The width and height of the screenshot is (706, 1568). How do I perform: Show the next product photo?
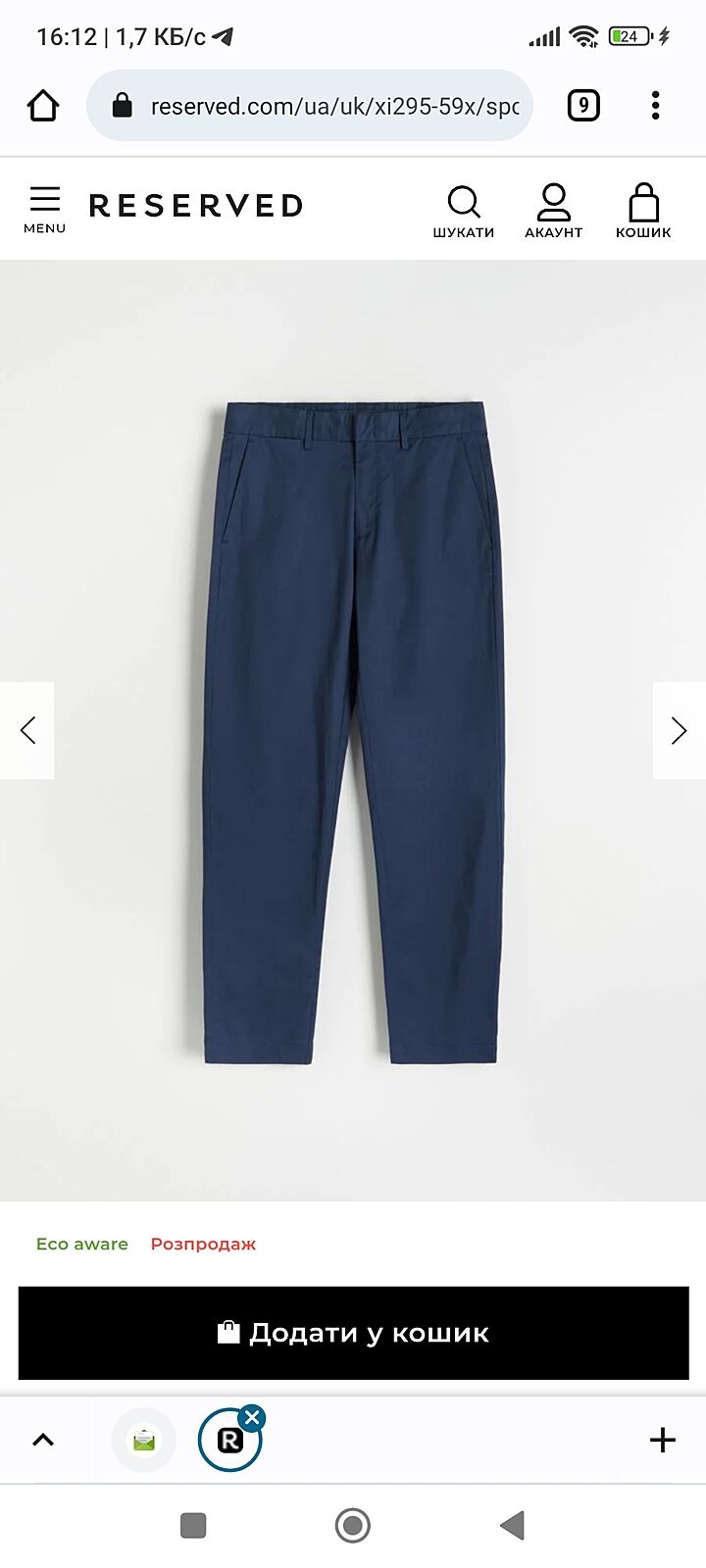(x=679, y=730)
